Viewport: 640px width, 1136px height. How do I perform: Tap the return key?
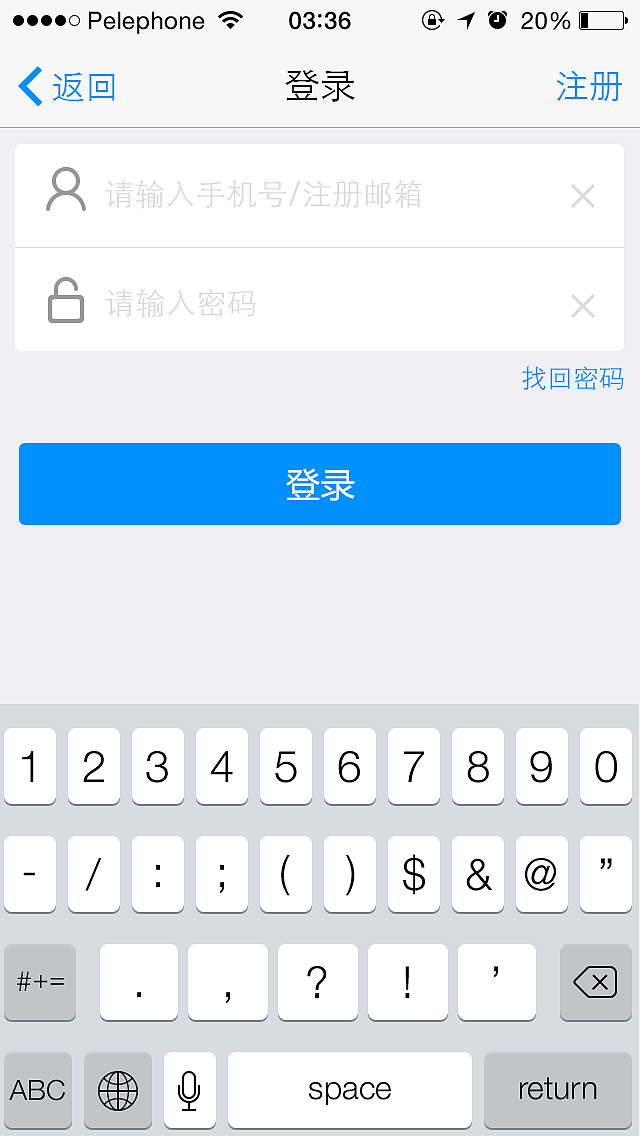(557, 1090)
